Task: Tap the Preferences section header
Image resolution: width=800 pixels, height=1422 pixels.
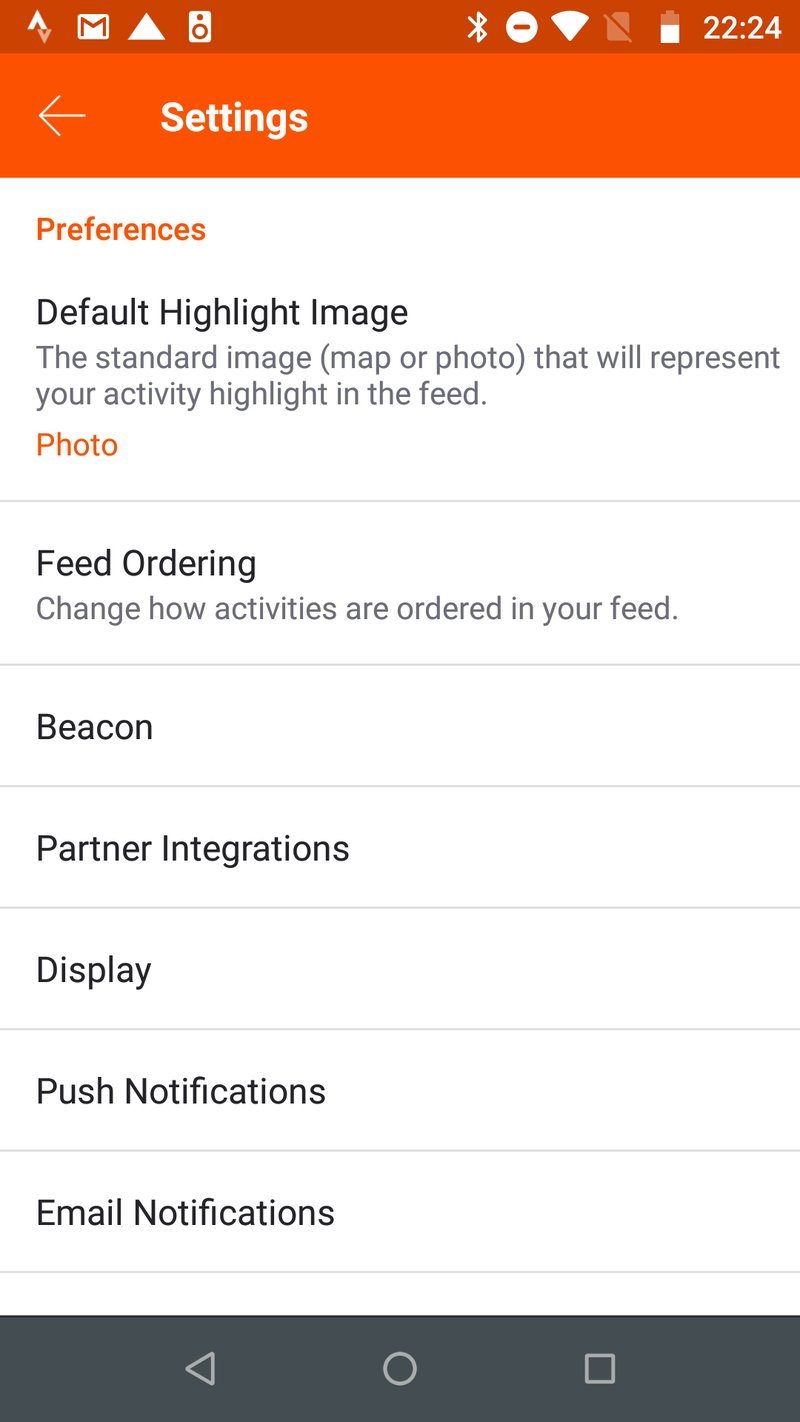Action: coord(120,229)
